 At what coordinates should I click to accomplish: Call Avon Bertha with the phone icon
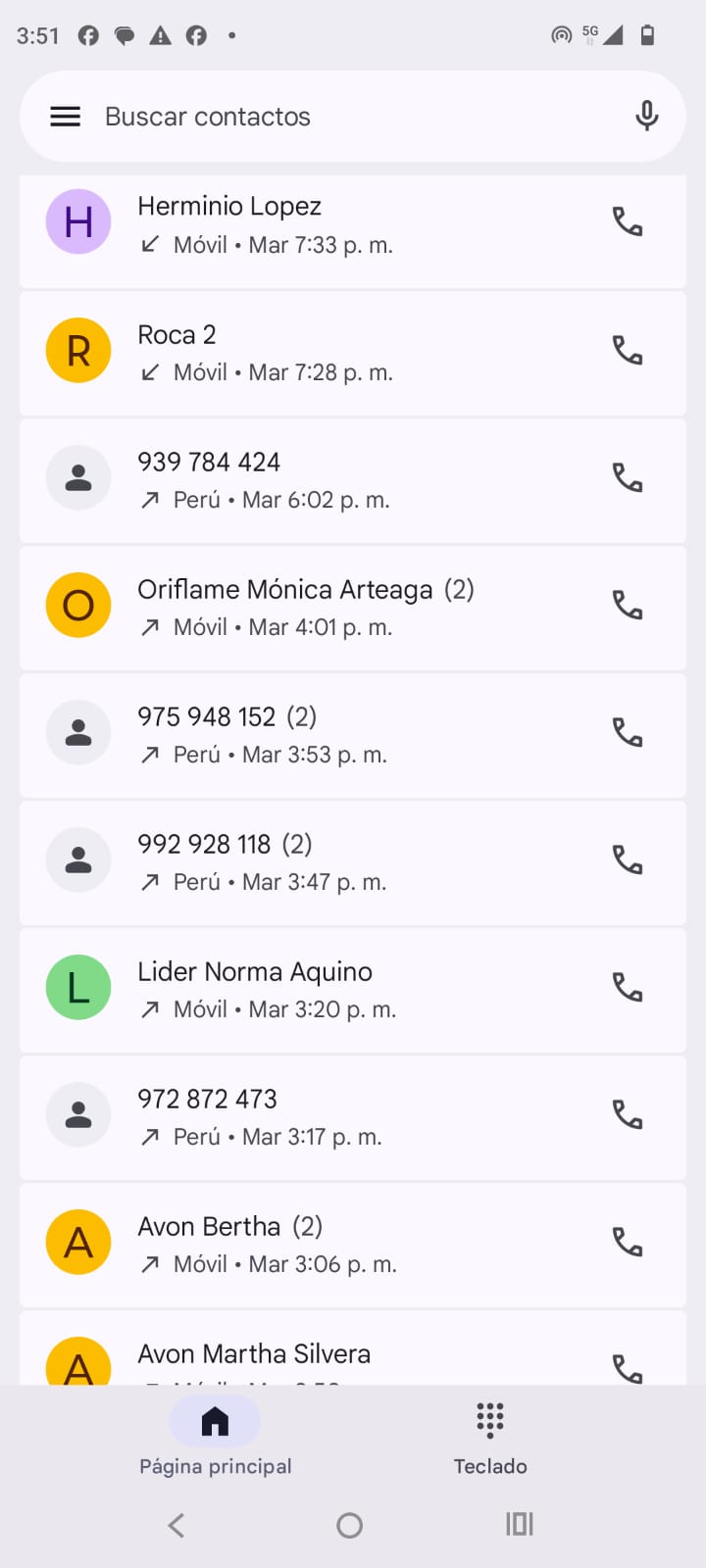click(x=628, y=1243)
